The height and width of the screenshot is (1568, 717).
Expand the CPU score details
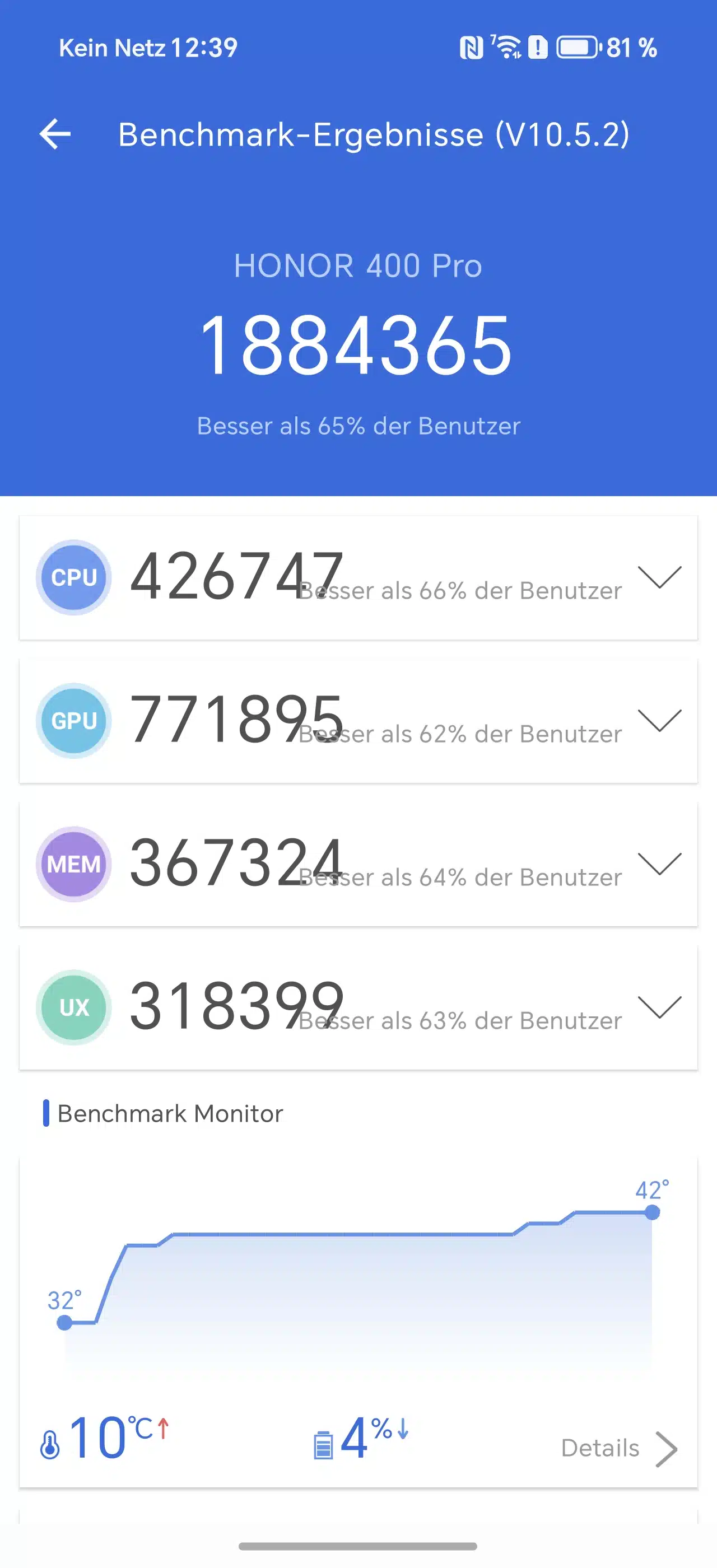tap(659, 577)
